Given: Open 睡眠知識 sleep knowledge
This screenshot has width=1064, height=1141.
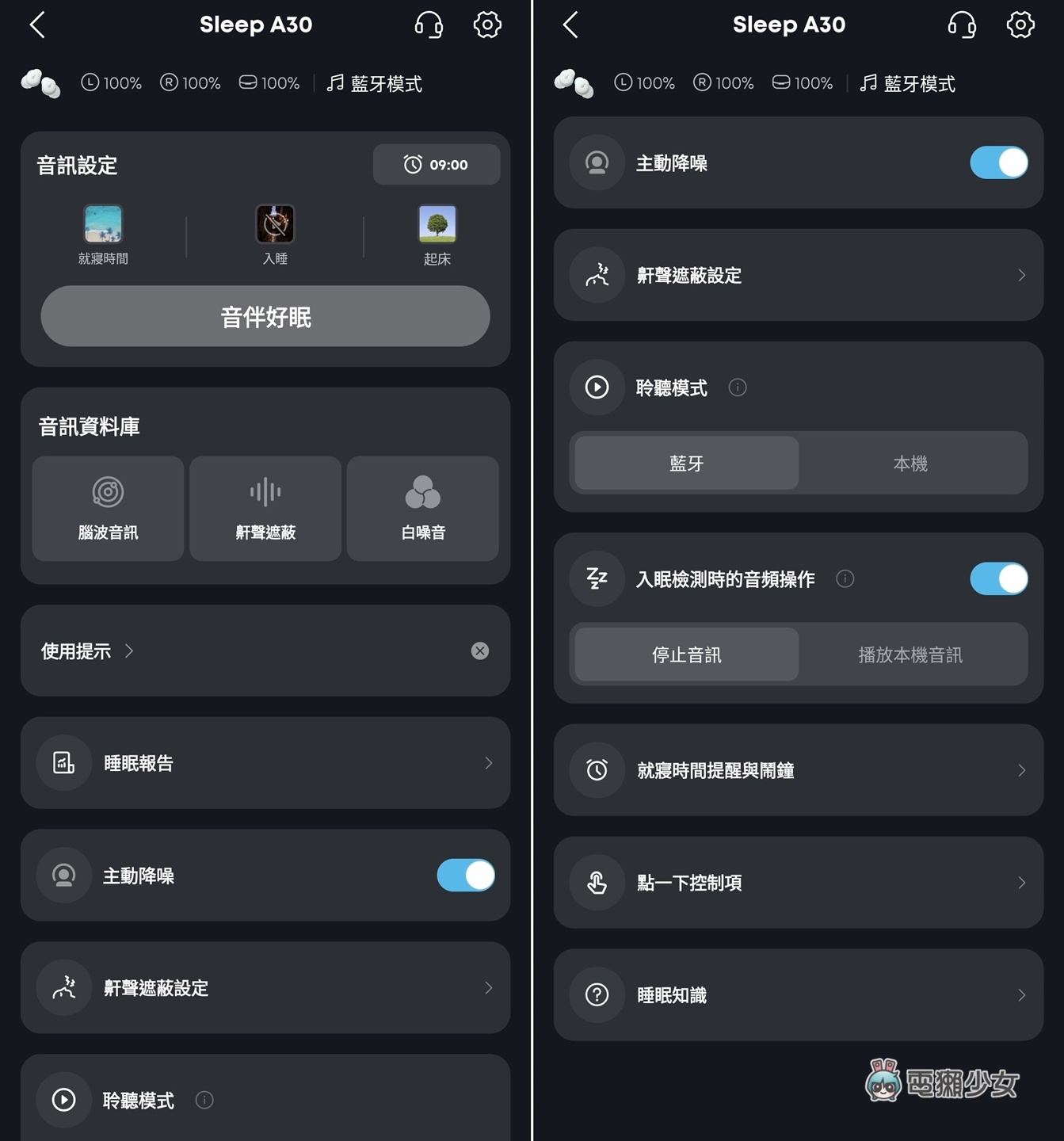Looking at the screenshot, I should click(x=798, y=995).
